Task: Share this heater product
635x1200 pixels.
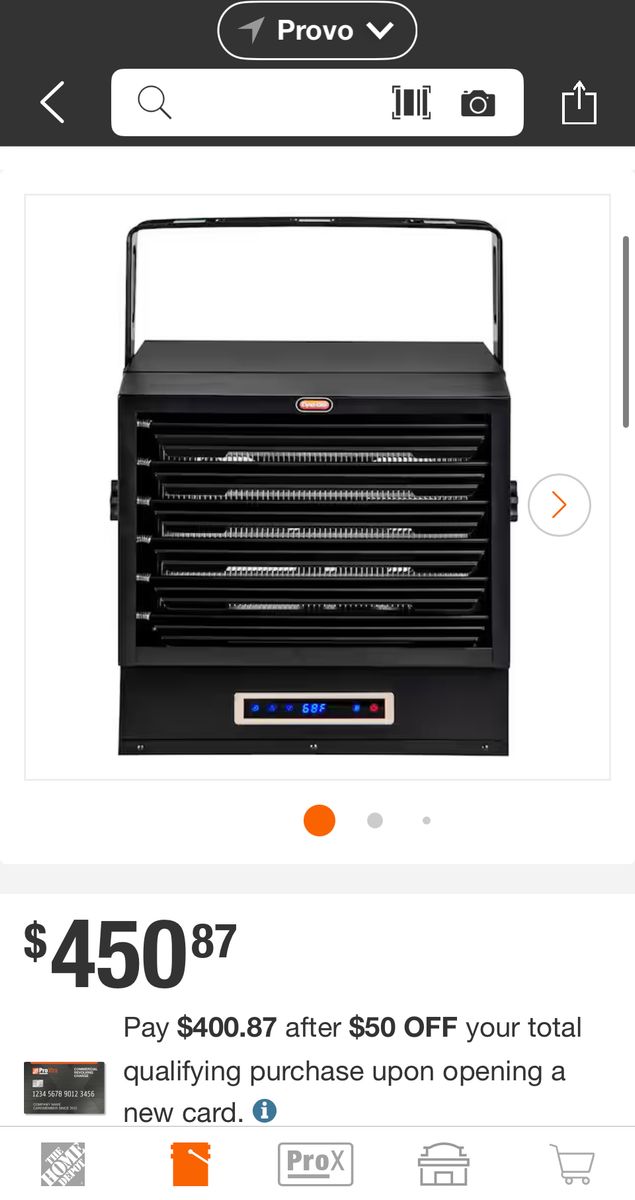Action: (579, 103)
